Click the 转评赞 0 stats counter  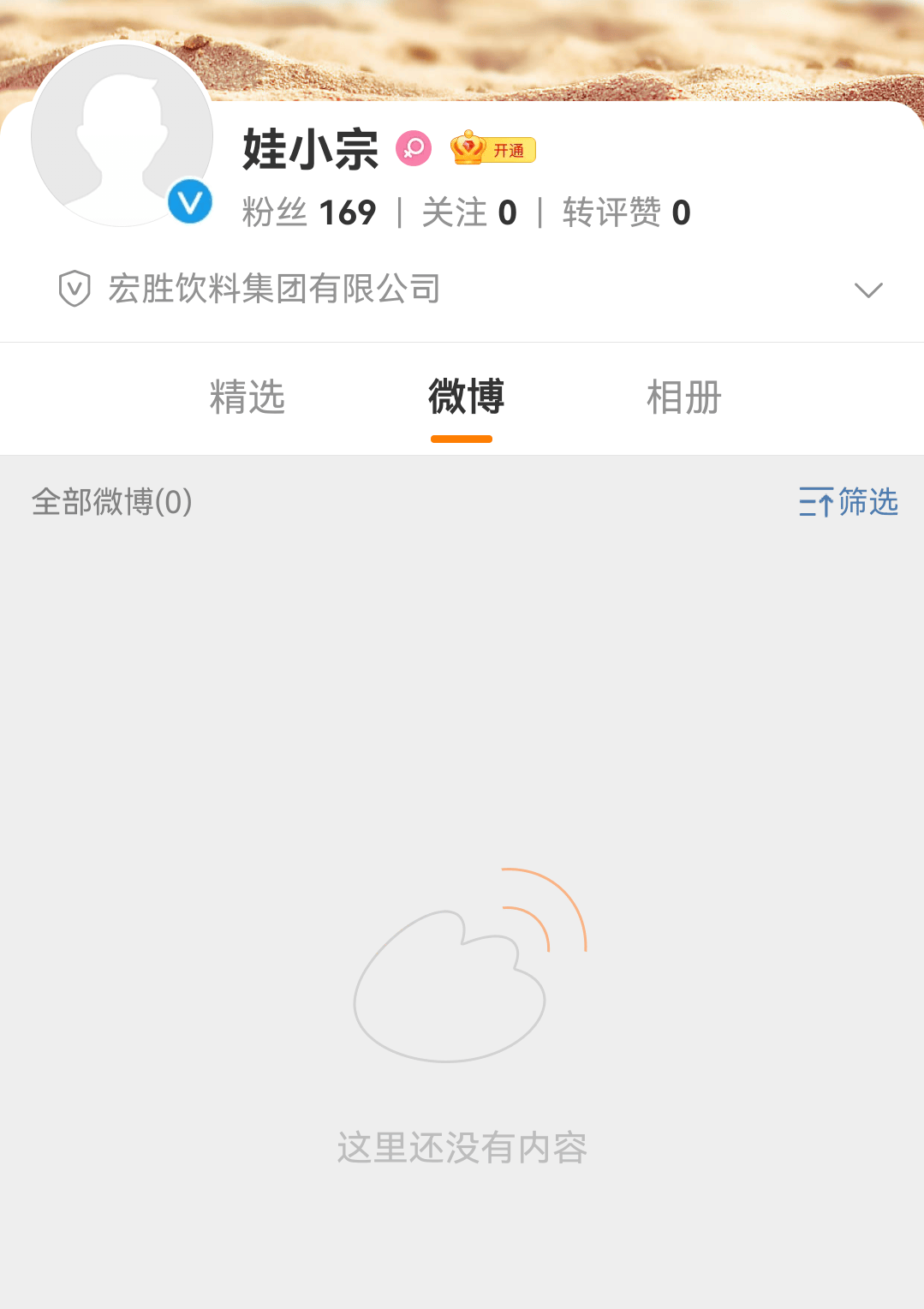click(x=626, y=212)
